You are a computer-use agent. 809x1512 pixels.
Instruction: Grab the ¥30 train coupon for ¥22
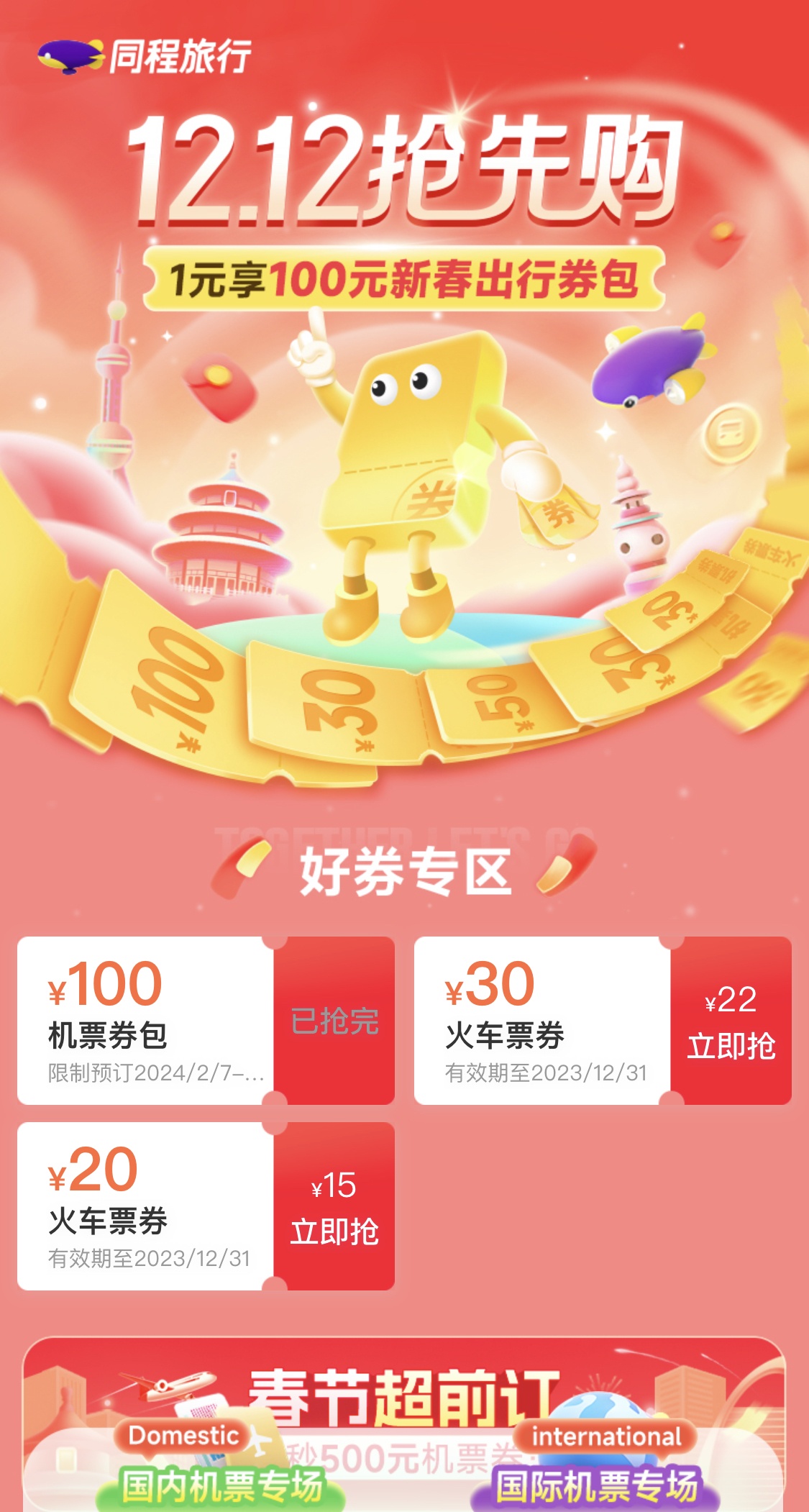click(731, 1021)
